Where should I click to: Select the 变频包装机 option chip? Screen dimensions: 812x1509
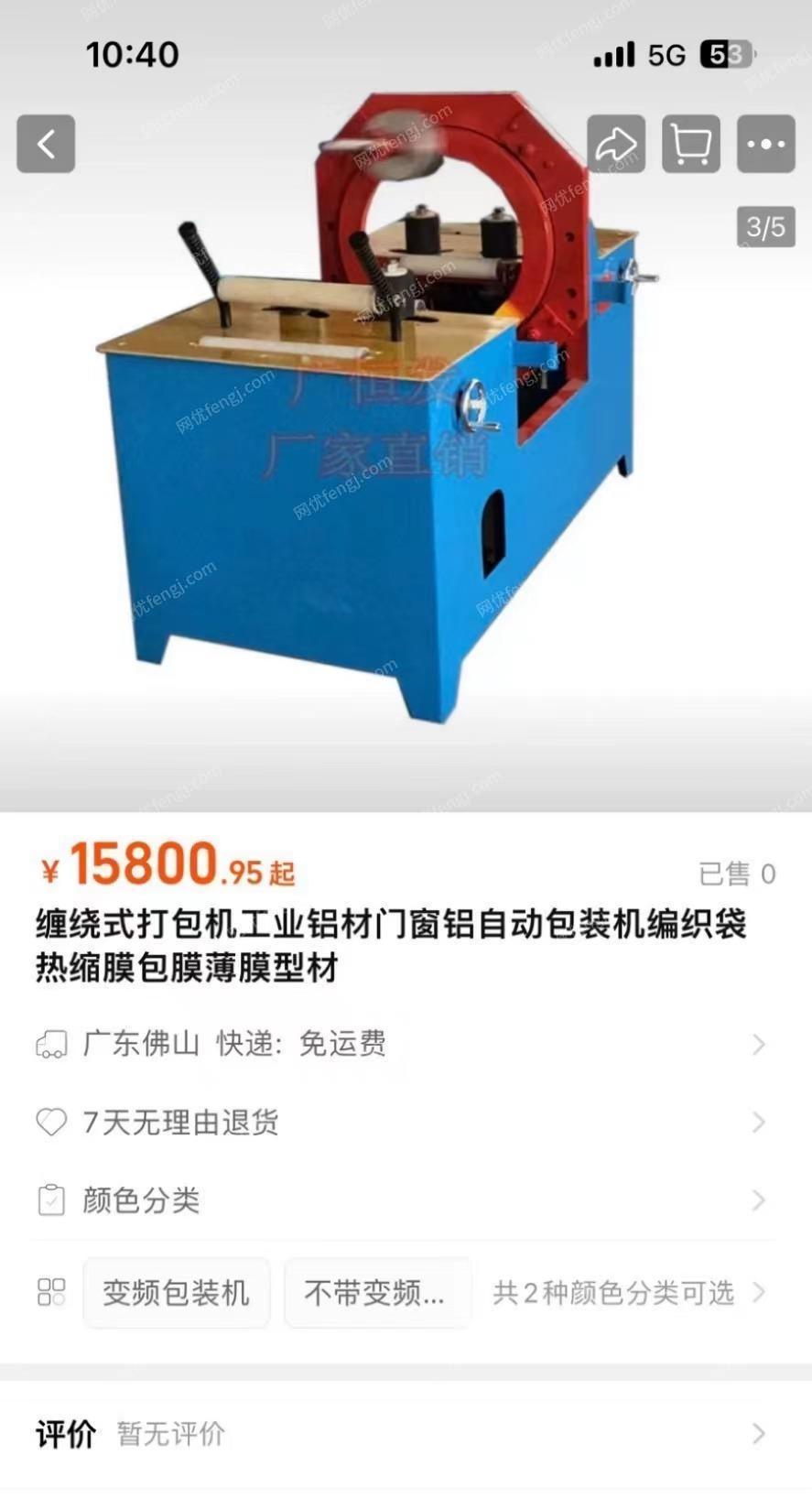pyautogui.click(x=177, y=1293)
